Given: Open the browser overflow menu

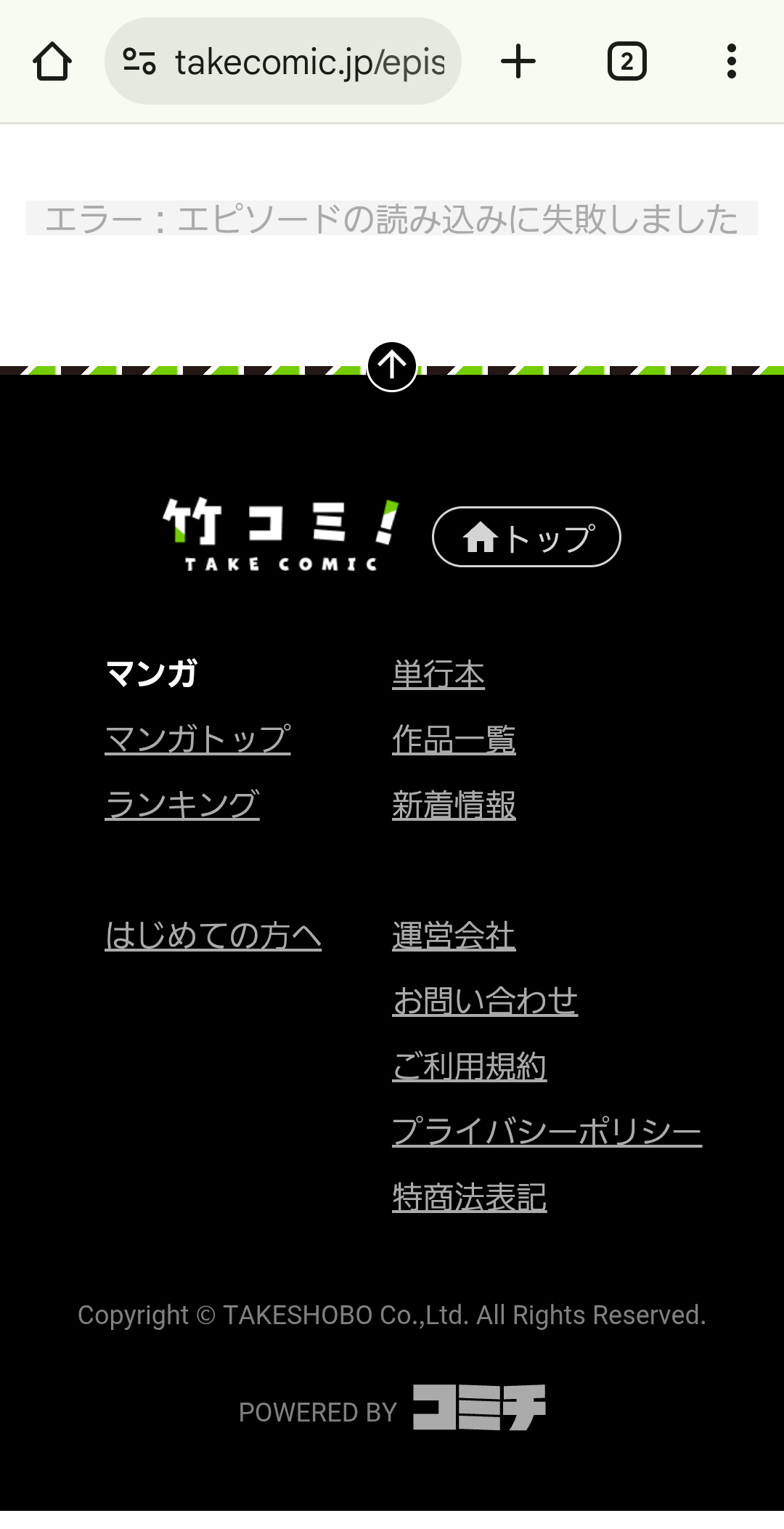Looking at the screenshot, I should [731, 62].
